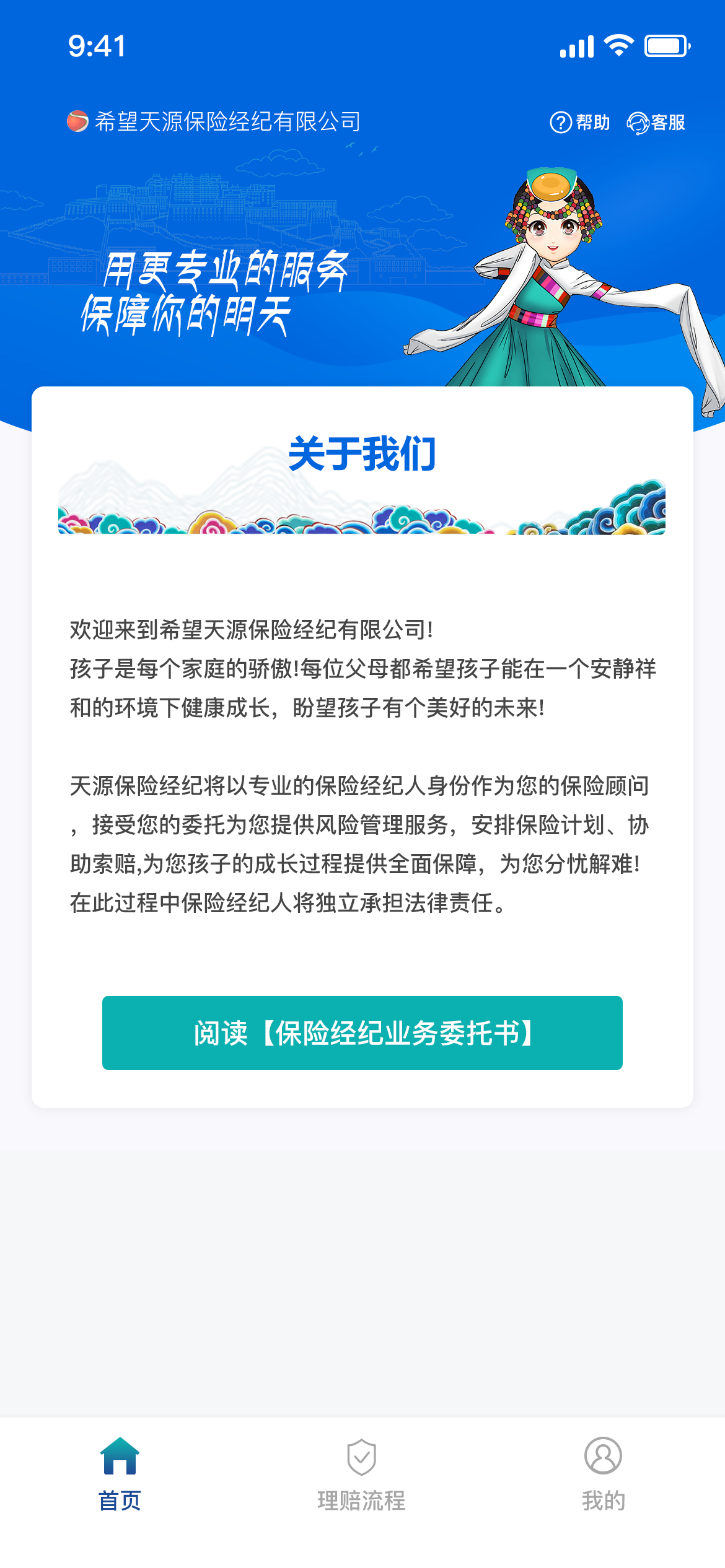The image size is (725, 1568).
Task: Open the 帮助 help page
Action: pos(580,123)
